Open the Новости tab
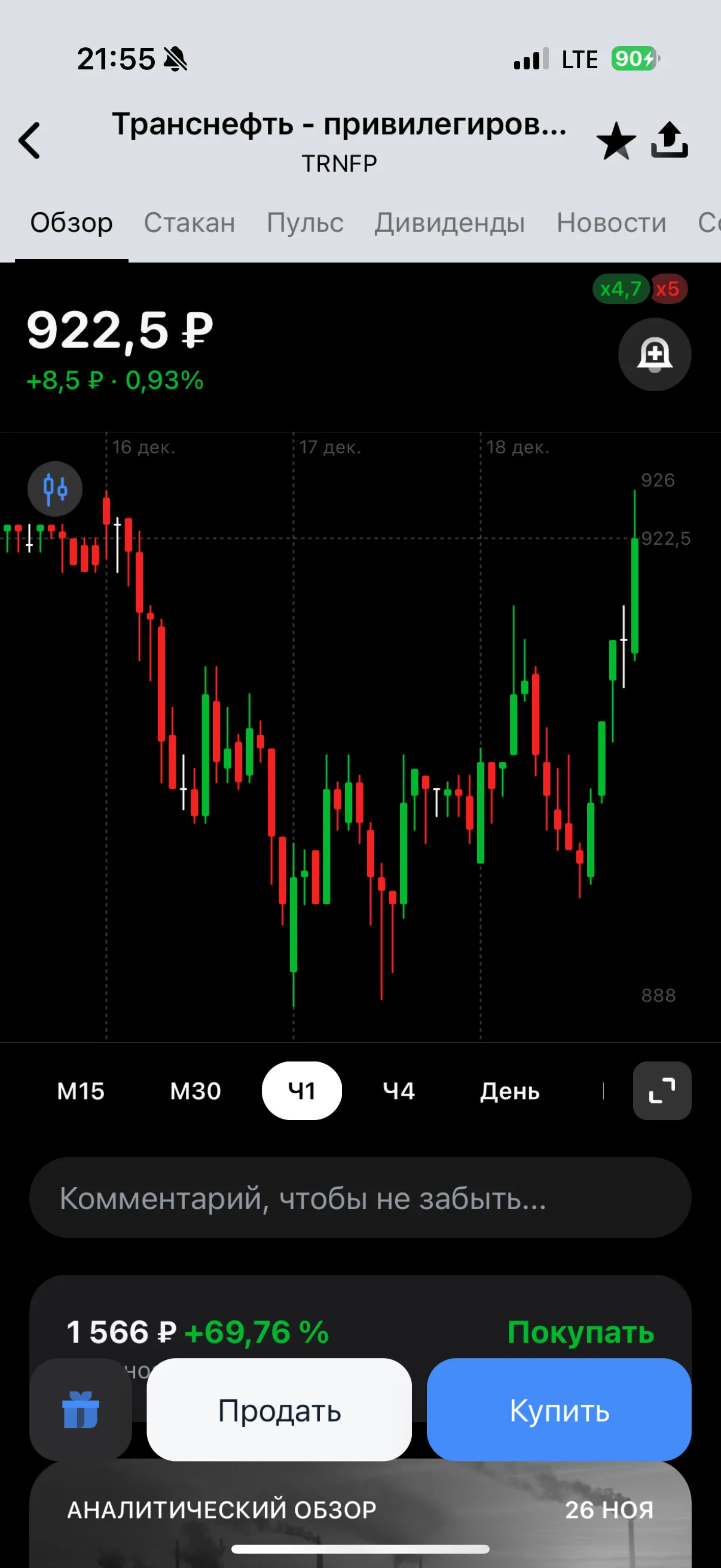The height and width of the screenshot is (1568, 721). 612,223
